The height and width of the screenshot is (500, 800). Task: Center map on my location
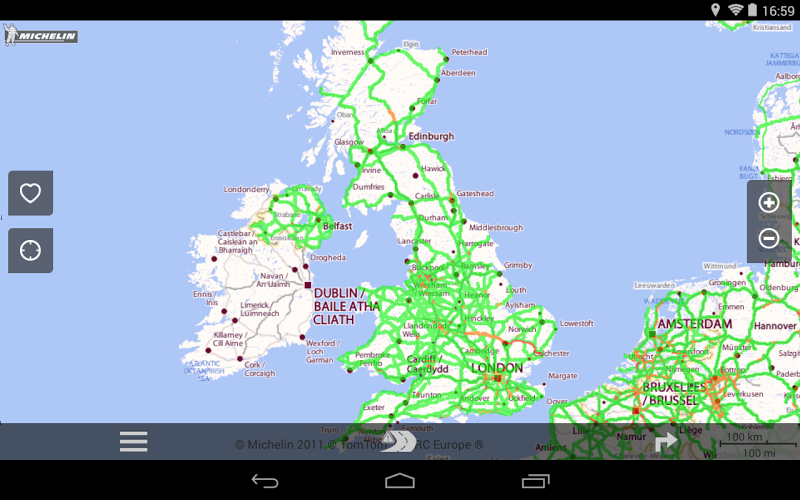(30, 250)
